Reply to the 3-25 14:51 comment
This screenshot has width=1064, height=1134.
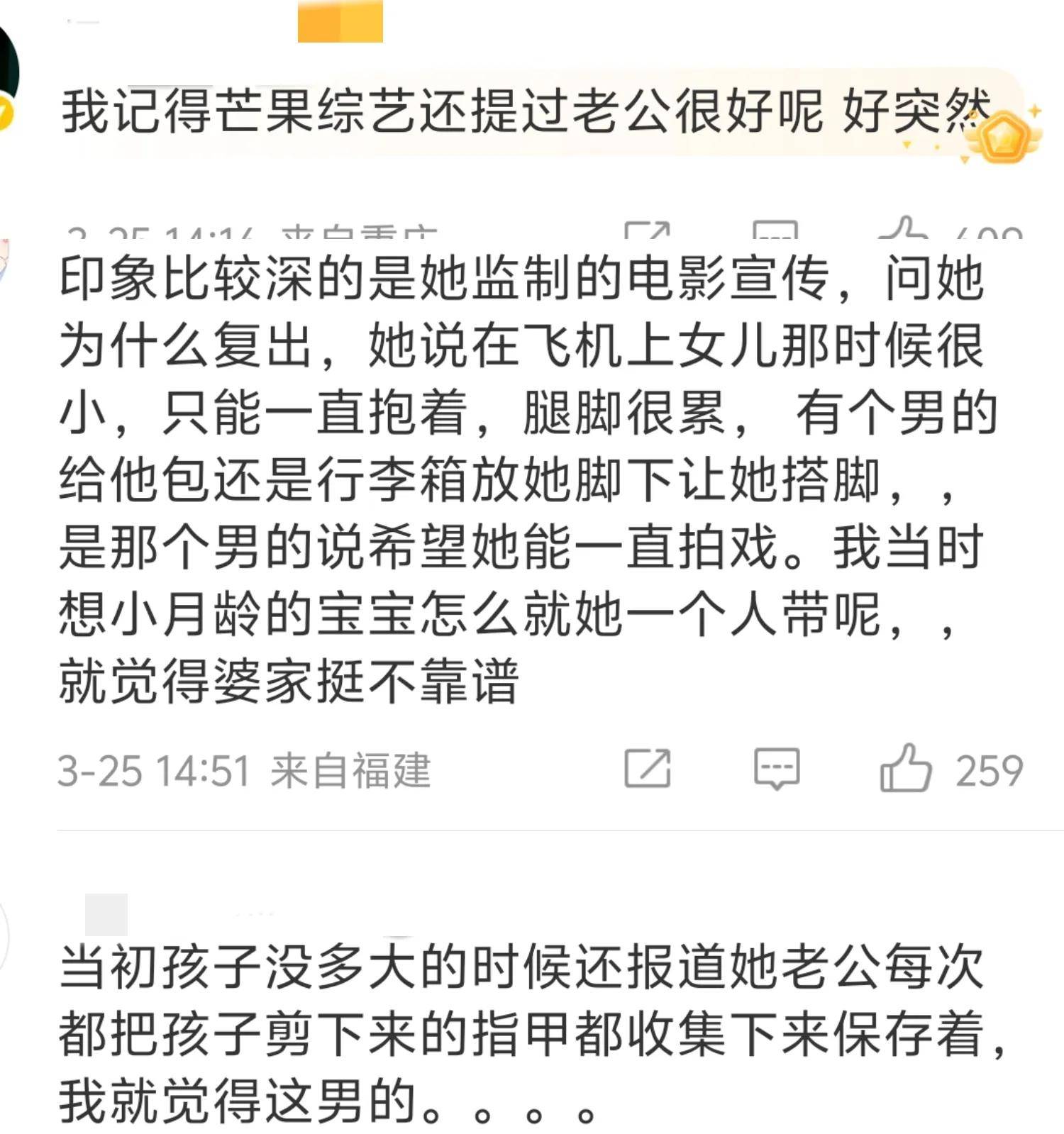click(x=777, y=769)
